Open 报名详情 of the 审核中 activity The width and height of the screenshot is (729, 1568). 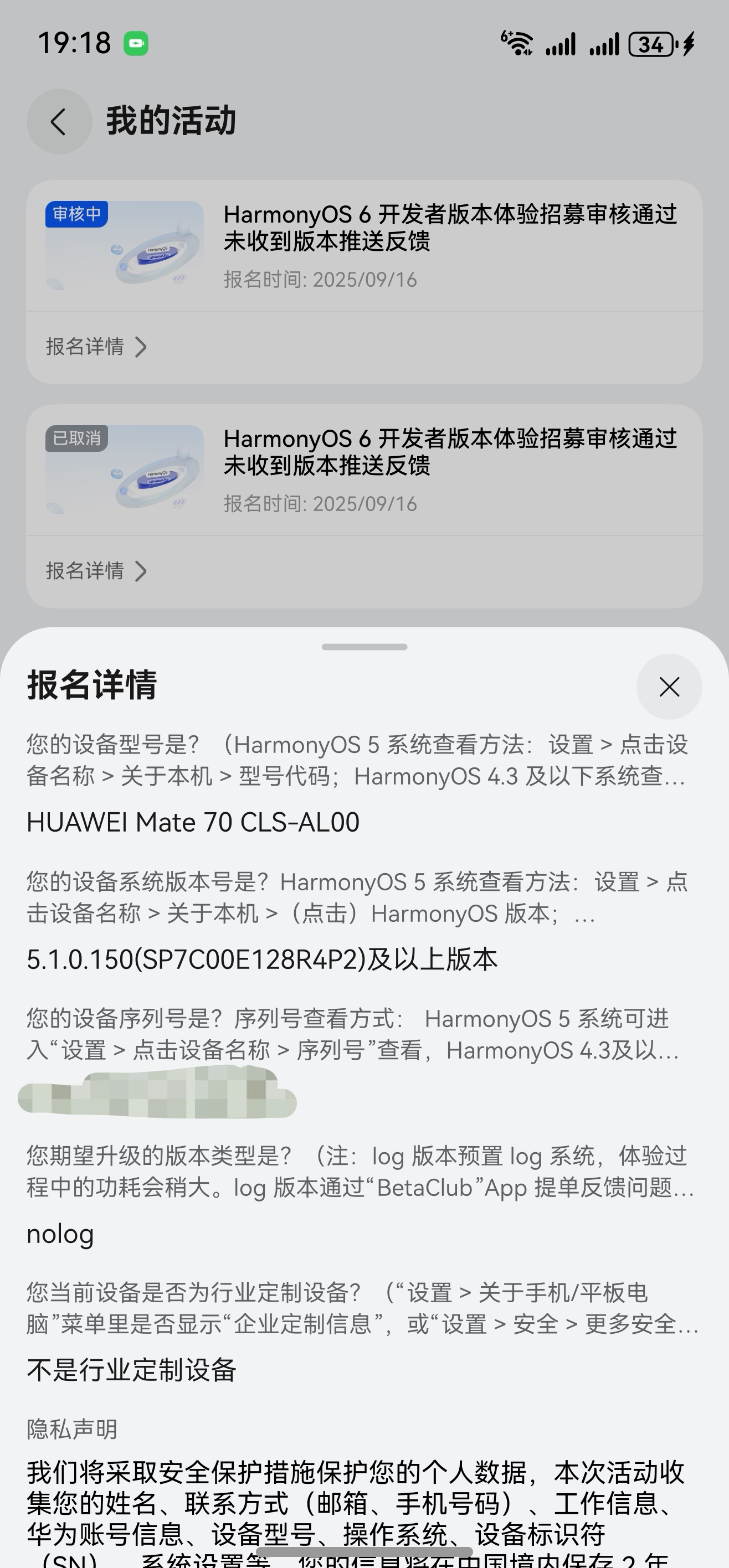tap(96, 347)
